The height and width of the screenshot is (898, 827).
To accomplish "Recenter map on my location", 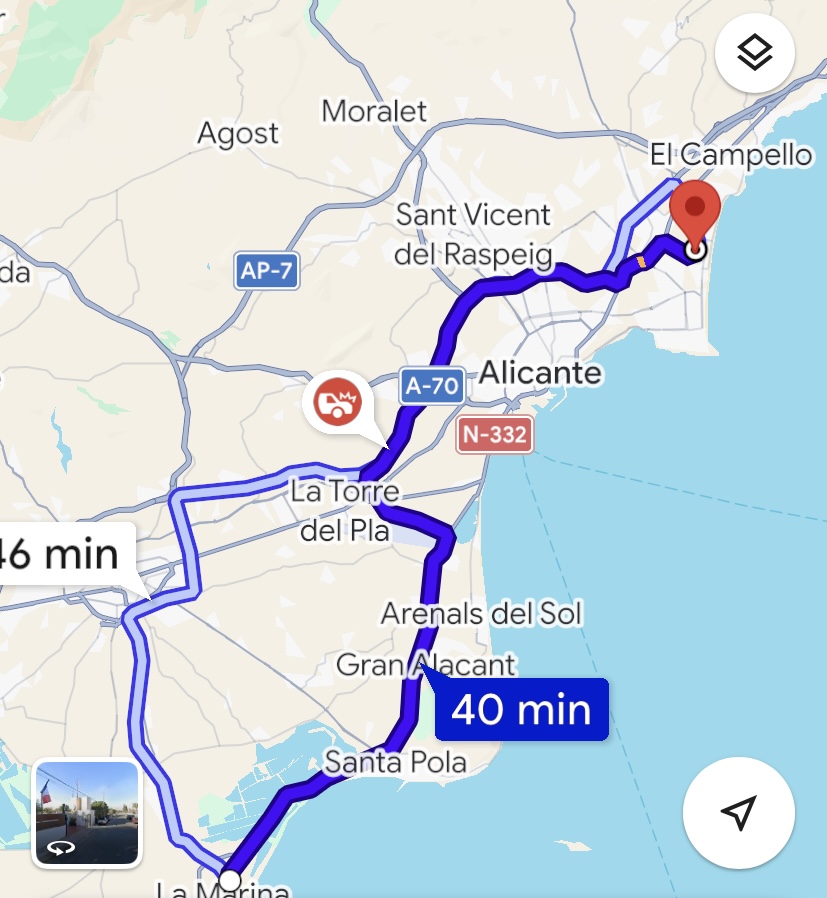I will 738,812.
